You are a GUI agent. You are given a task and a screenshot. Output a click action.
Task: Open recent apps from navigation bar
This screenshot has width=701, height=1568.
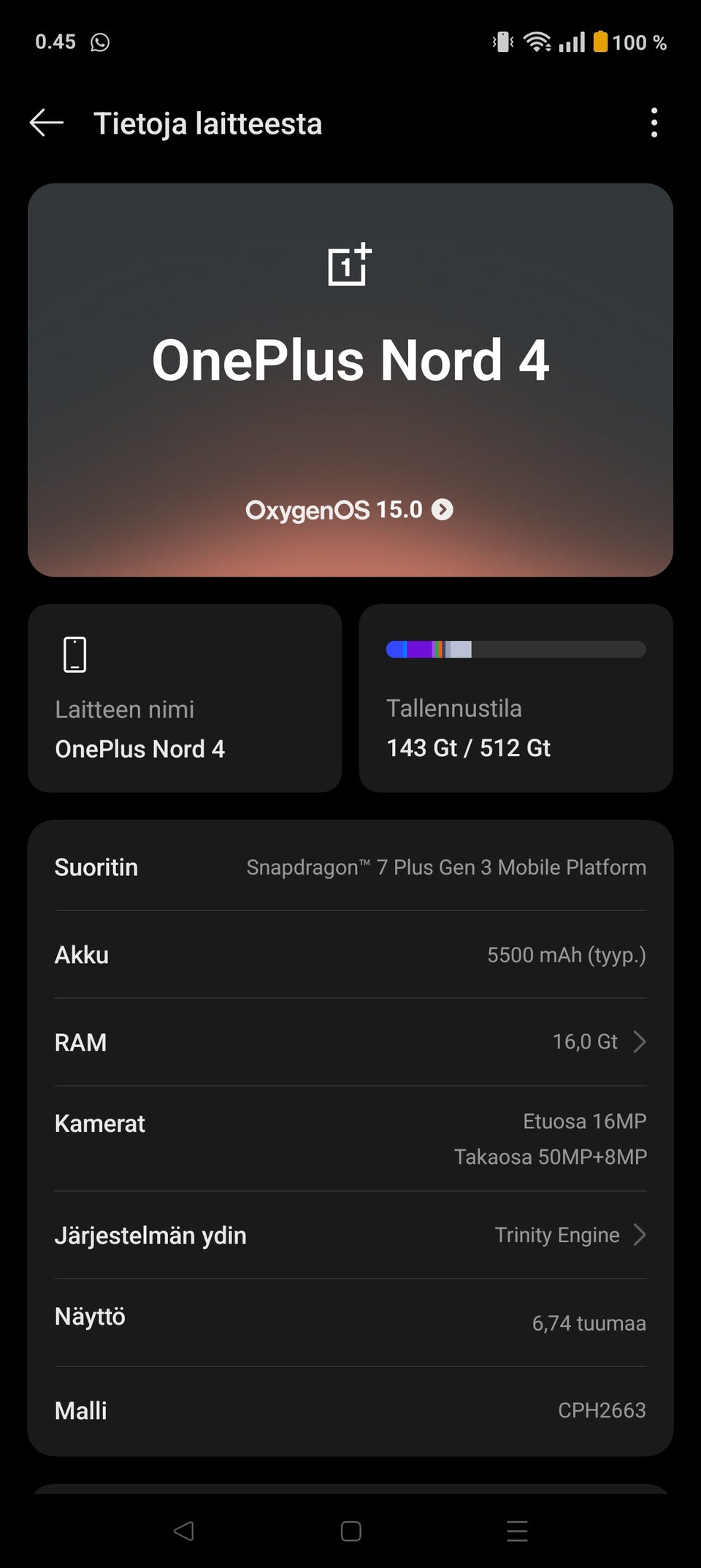coord(516,1531)
